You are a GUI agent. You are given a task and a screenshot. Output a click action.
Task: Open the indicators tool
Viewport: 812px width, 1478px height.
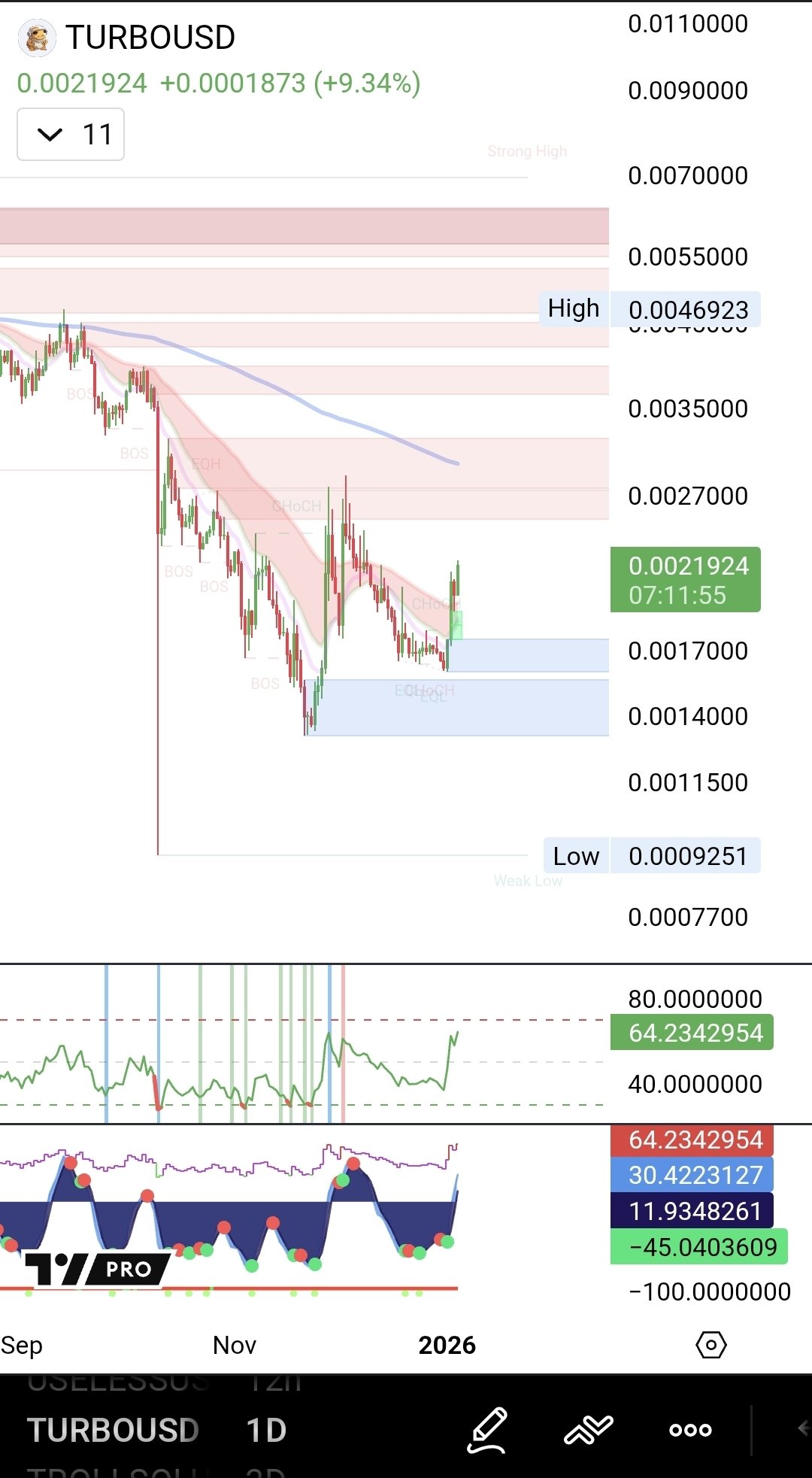pos(588,1429)
